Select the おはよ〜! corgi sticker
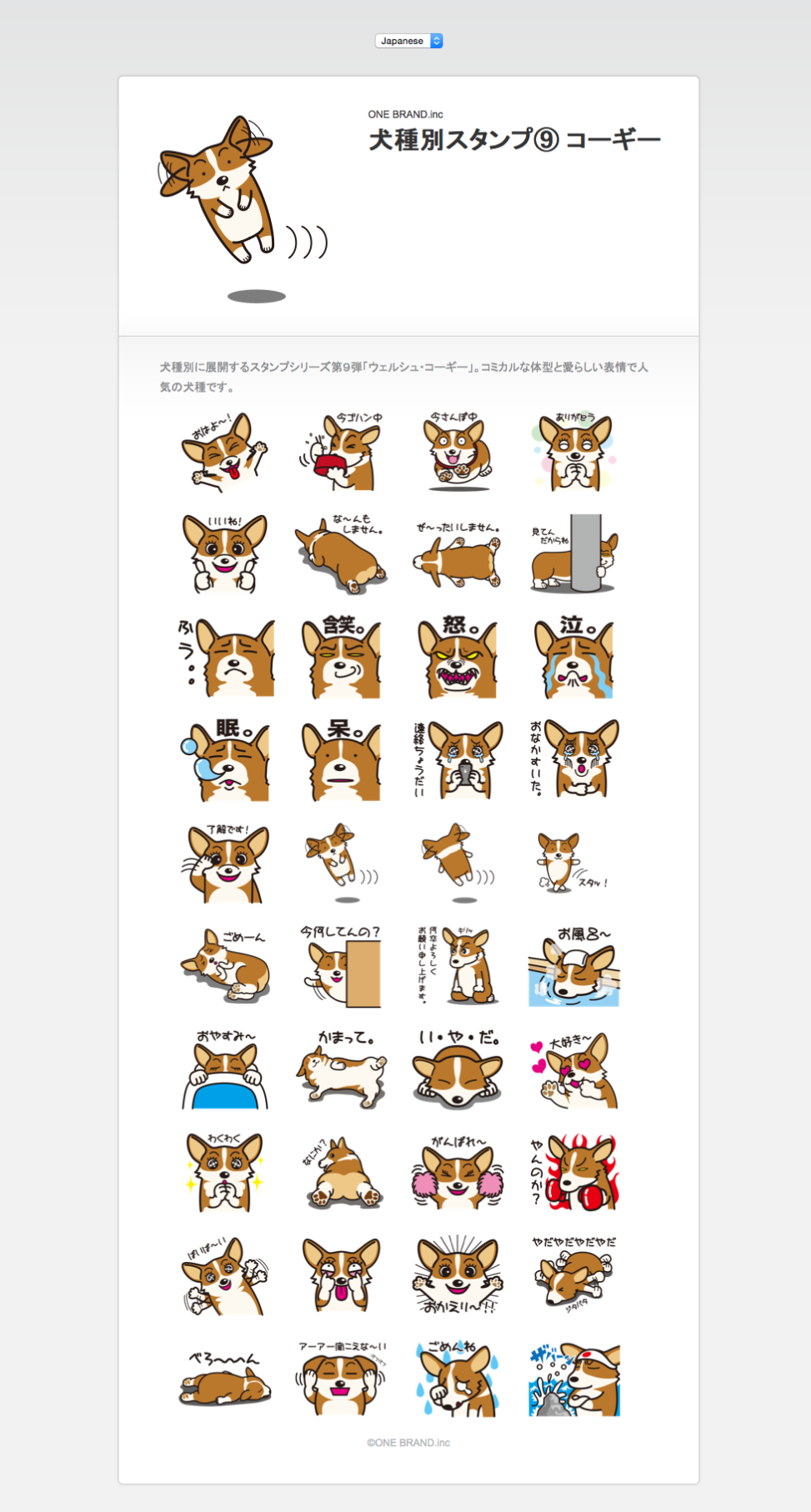Image resolution: width=811 pixels, height=1512 pixels. click(225, 452)
